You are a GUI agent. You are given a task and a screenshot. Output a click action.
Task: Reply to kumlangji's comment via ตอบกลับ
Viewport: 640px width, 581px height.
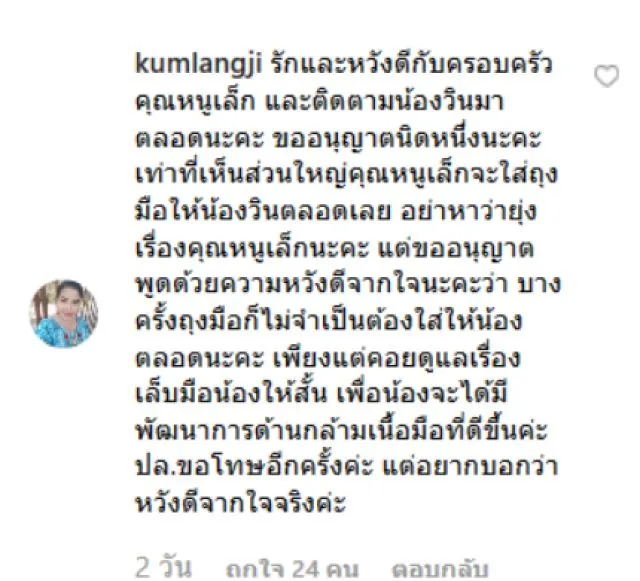coord(441,569)
